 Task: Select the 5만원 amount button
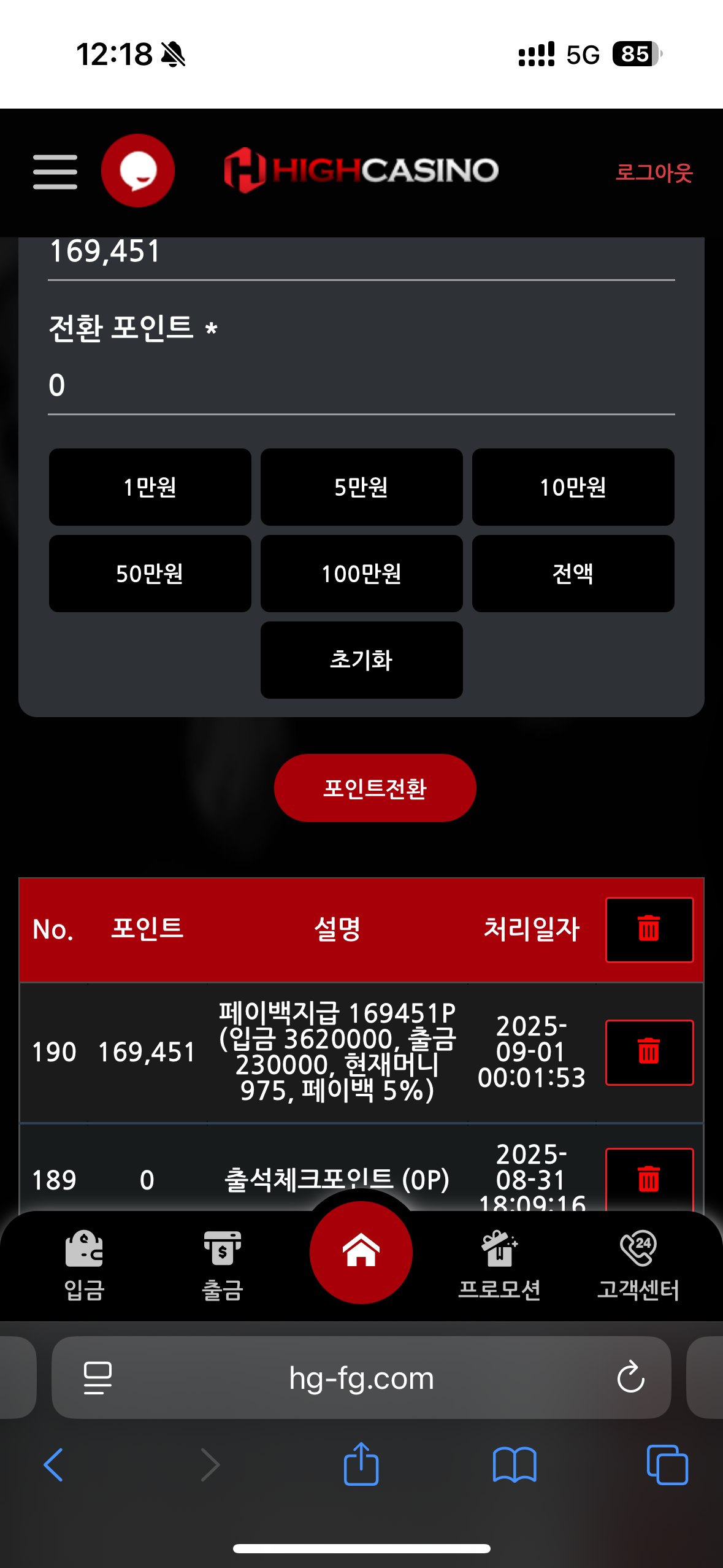[x=361, y=487]
